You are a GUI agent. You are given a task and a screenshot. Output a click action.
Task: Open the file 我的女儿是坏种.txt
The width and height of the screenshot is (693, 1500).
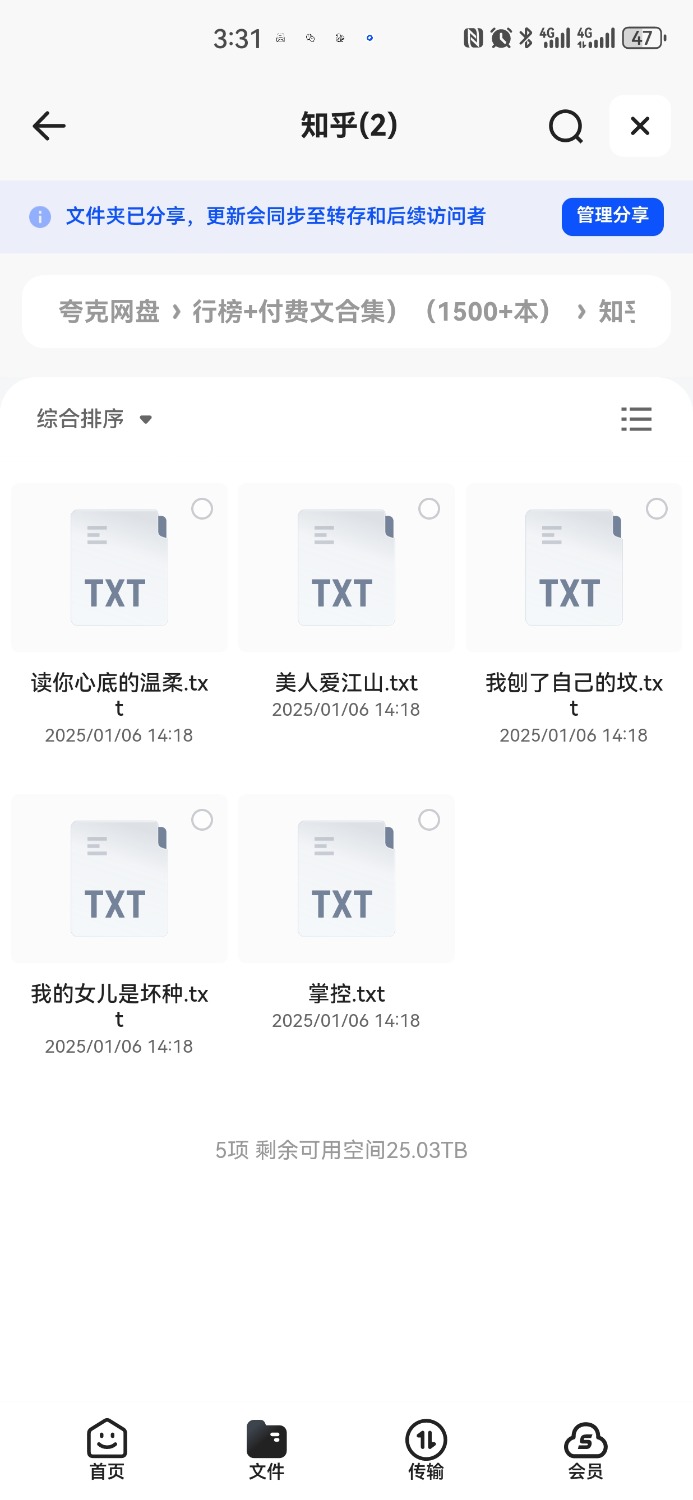pyautogui.click(x=119, y=879)
